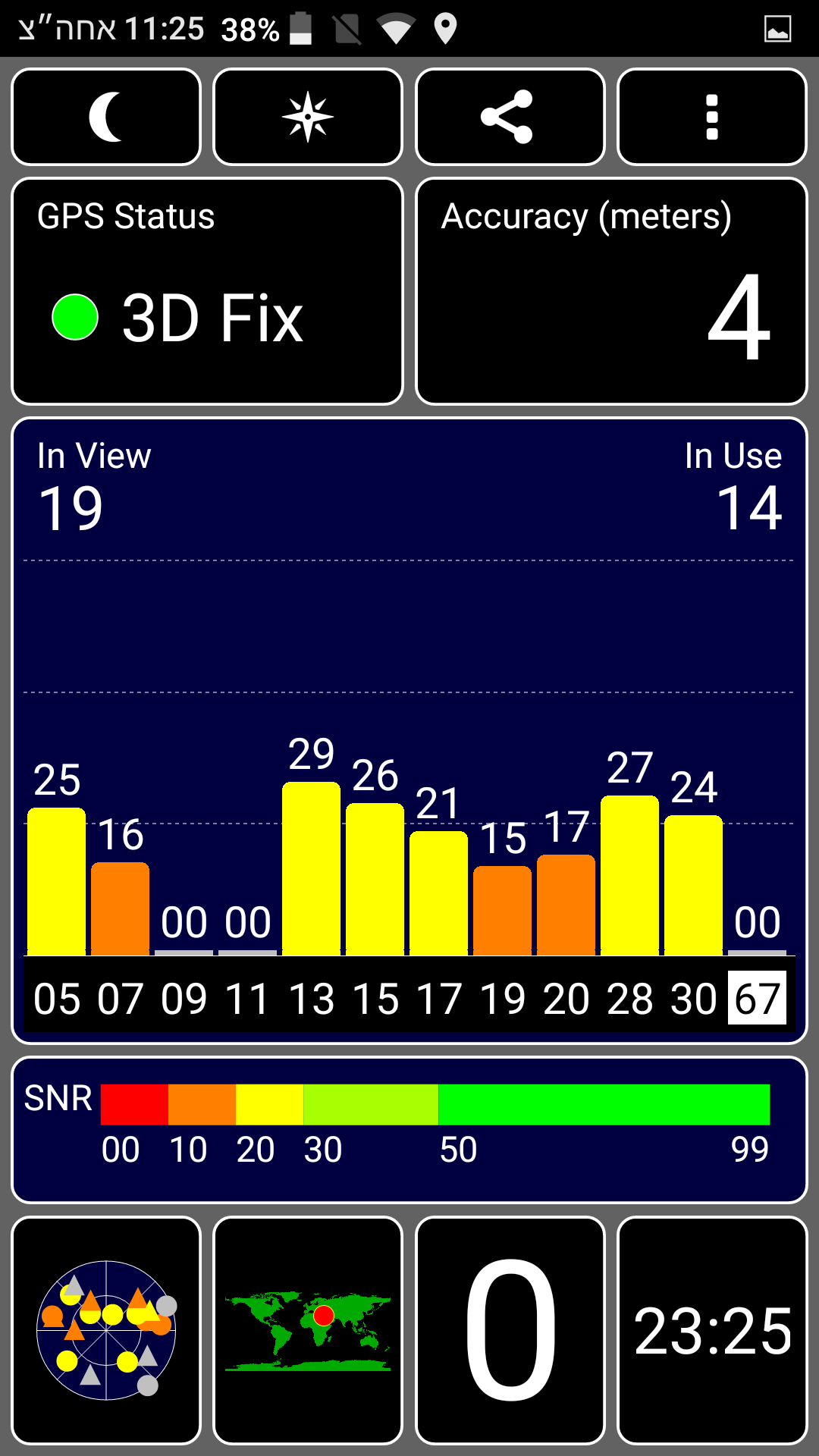Viewport: 819px width, 1456px height.
Task: Open the Accuracy (meters) panel
Action: 611,291
